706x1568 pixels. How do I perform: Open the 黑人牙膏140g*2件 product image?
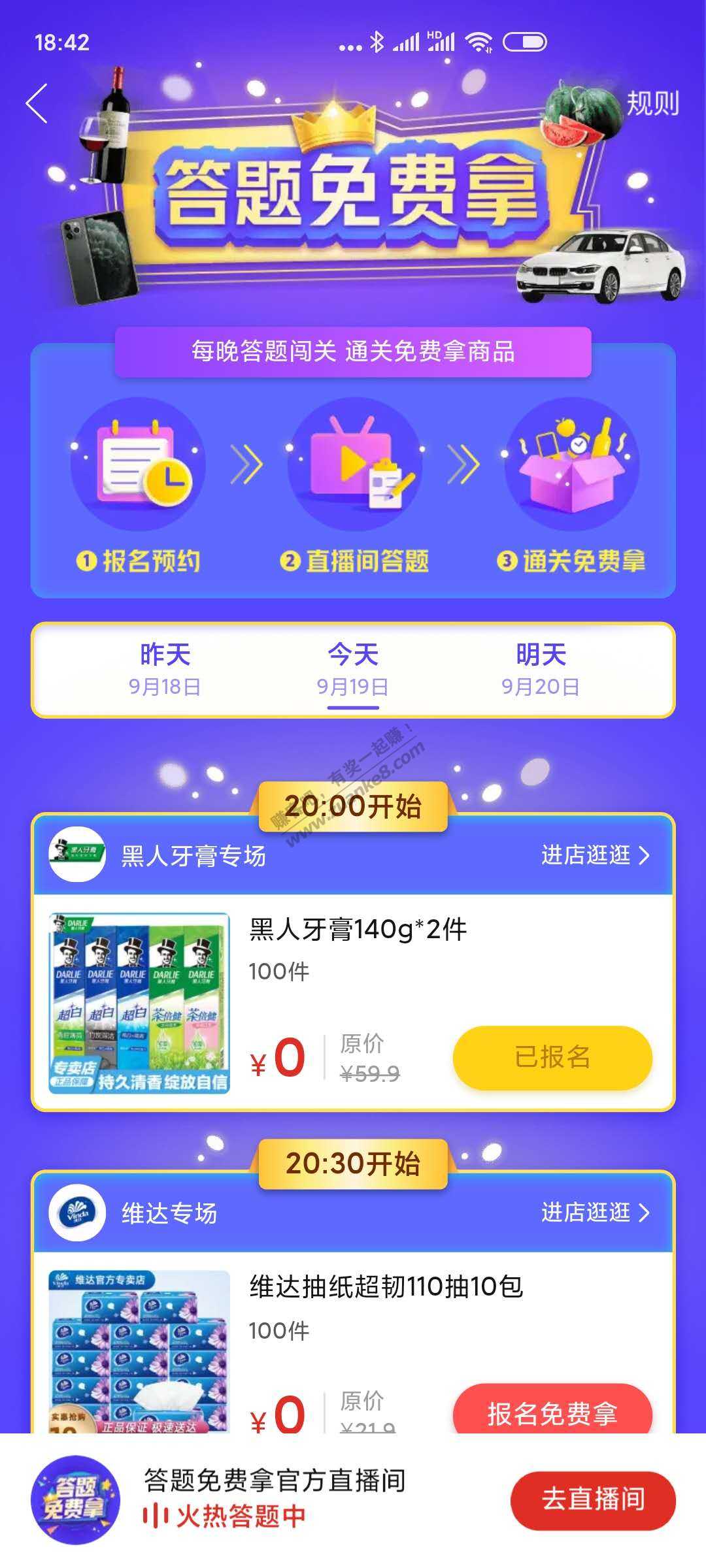click(x=139, y=1003)
